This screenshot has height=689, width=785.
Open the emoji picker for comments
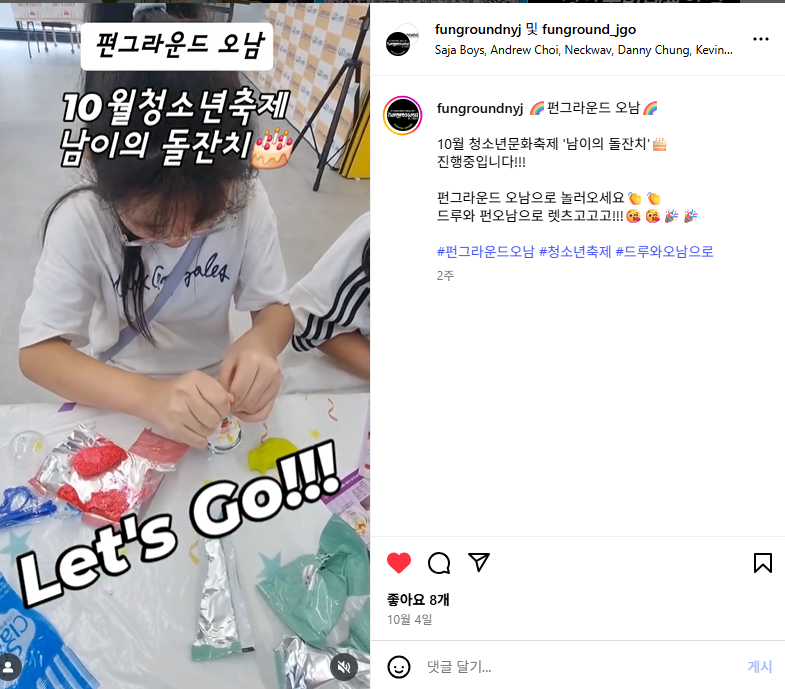(398, 666)
